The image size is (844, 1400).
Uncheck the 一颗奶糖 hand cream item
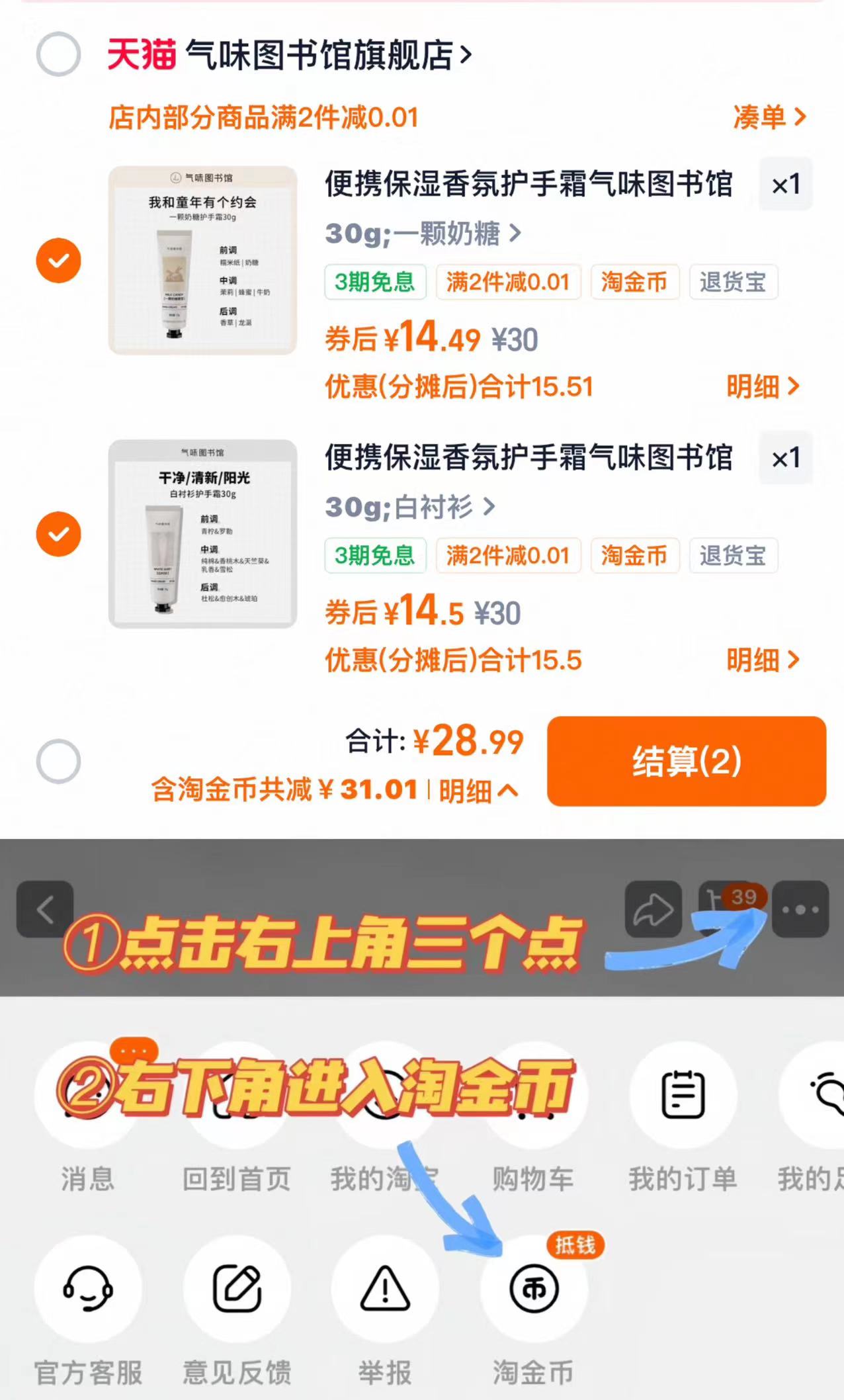[59, 260]
